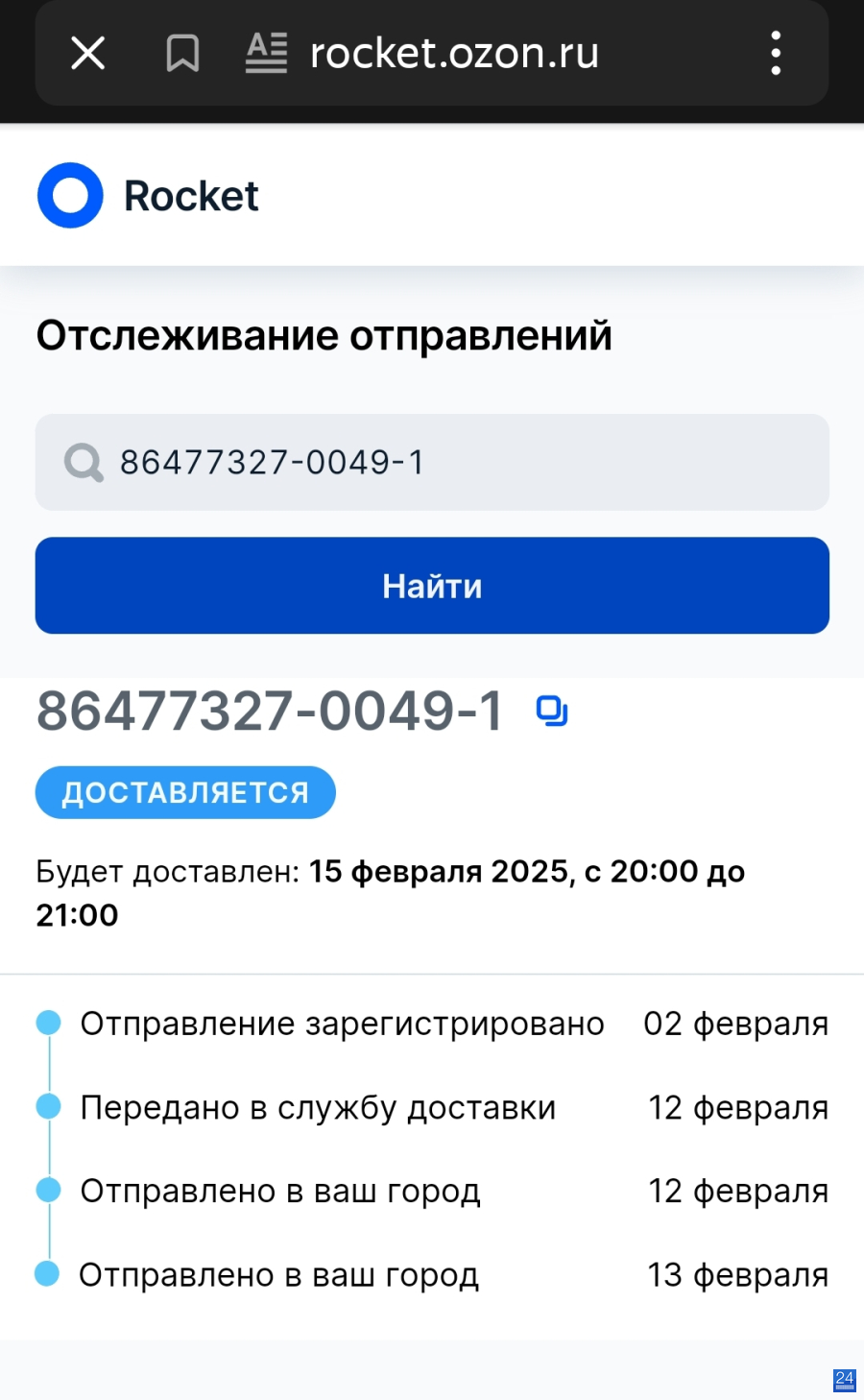Tap the rocket.ozon.ru address bar

pyautogui.click(x=454, y=53)
